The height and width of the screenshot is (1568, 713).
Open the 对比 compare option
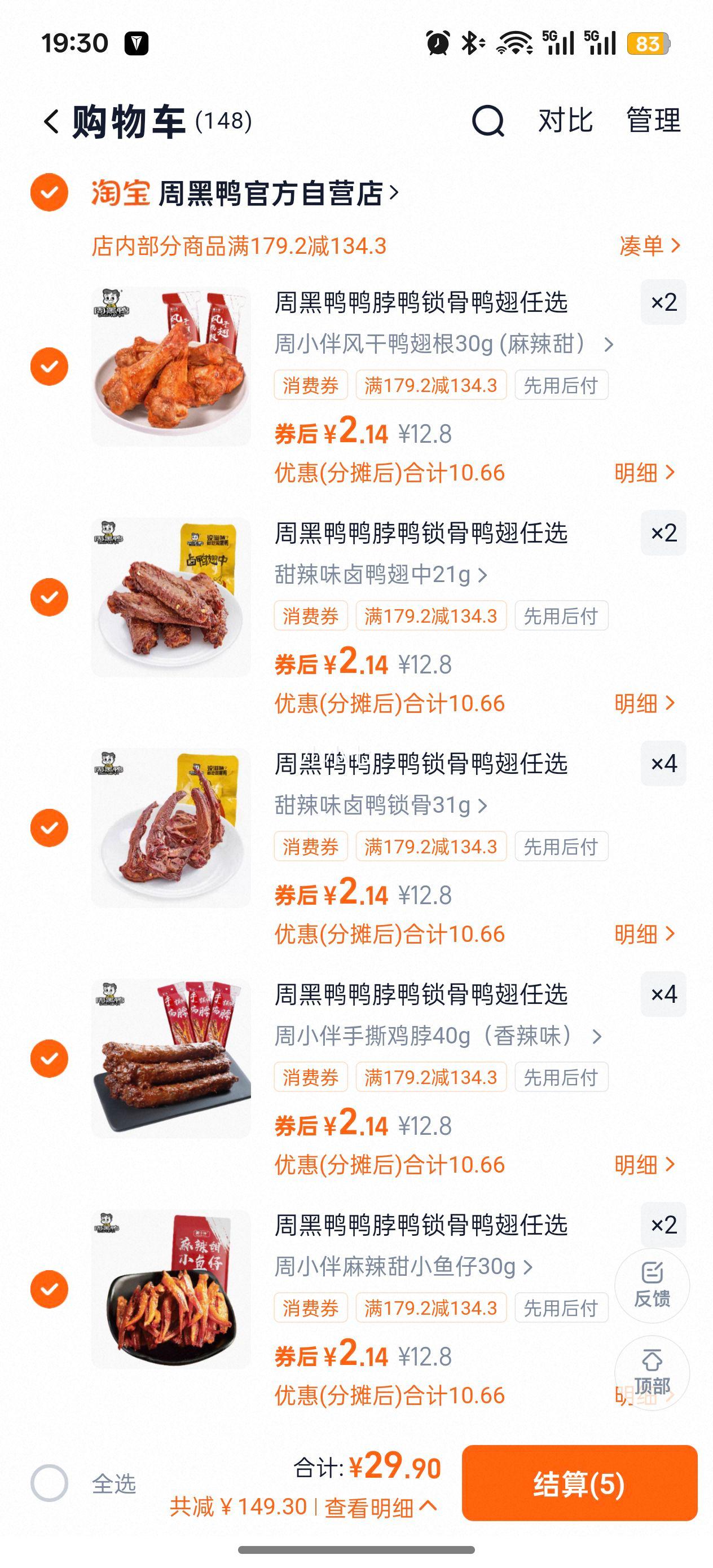[565, 121]
